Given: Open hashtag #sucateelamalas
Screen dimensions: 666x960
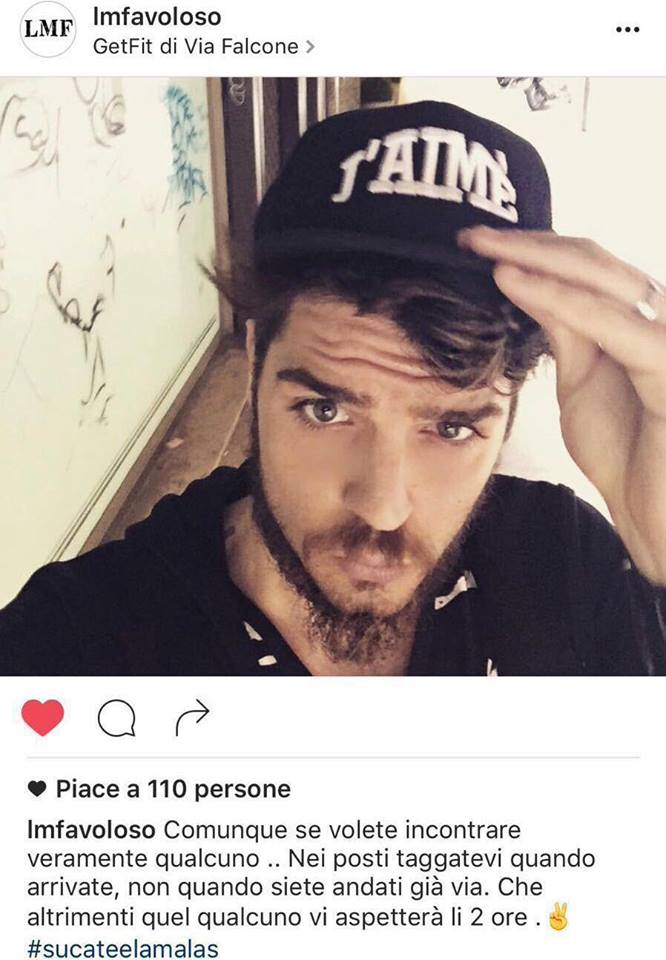Looking at the screenshot, I should click(123, 948).
